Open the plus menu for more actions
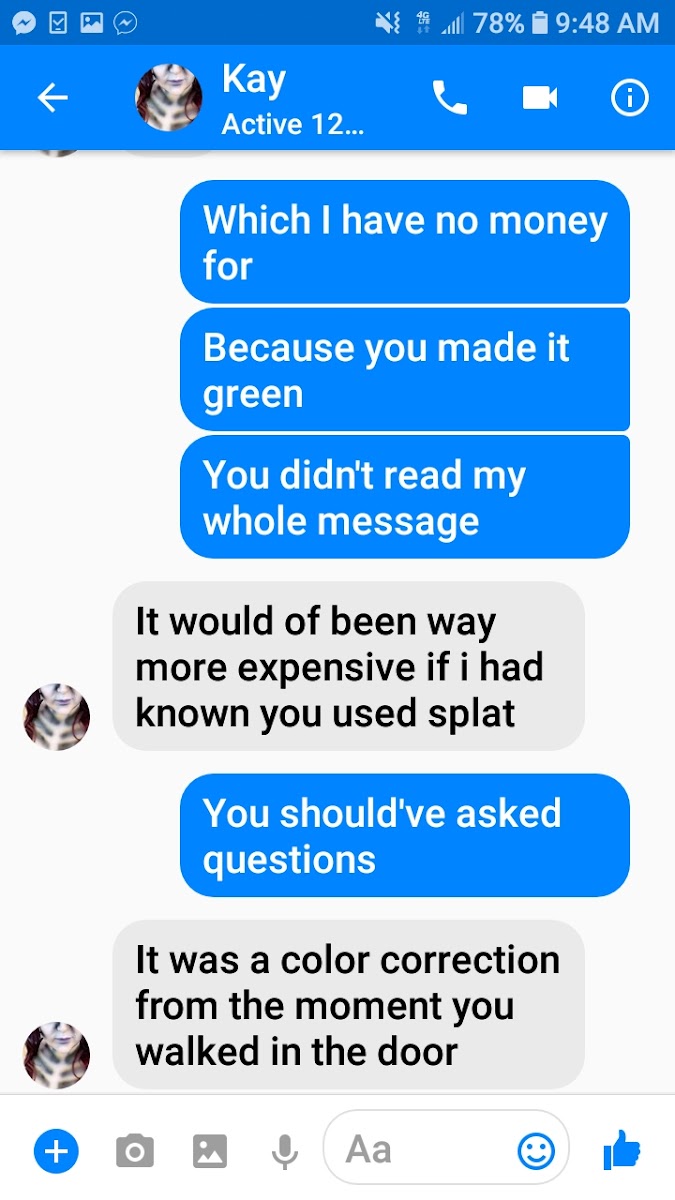This screenshot has height=1200, width=675. 56,1151
